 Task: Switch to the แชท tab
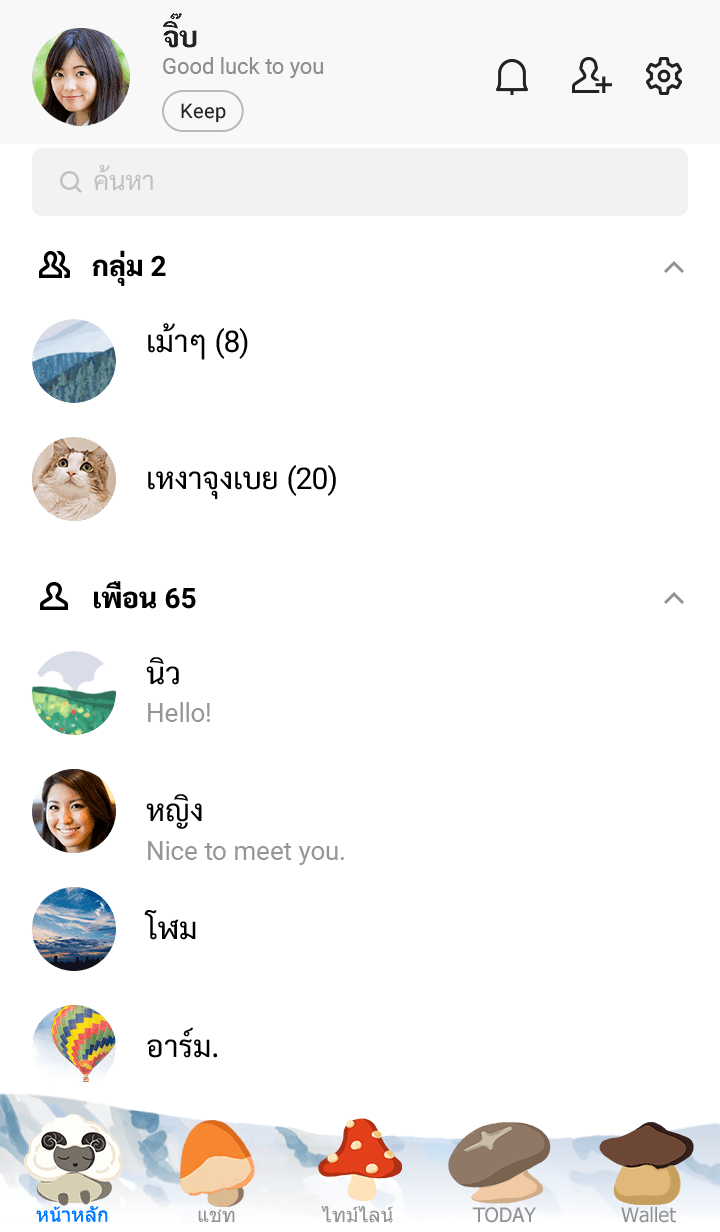[216, 1170]
